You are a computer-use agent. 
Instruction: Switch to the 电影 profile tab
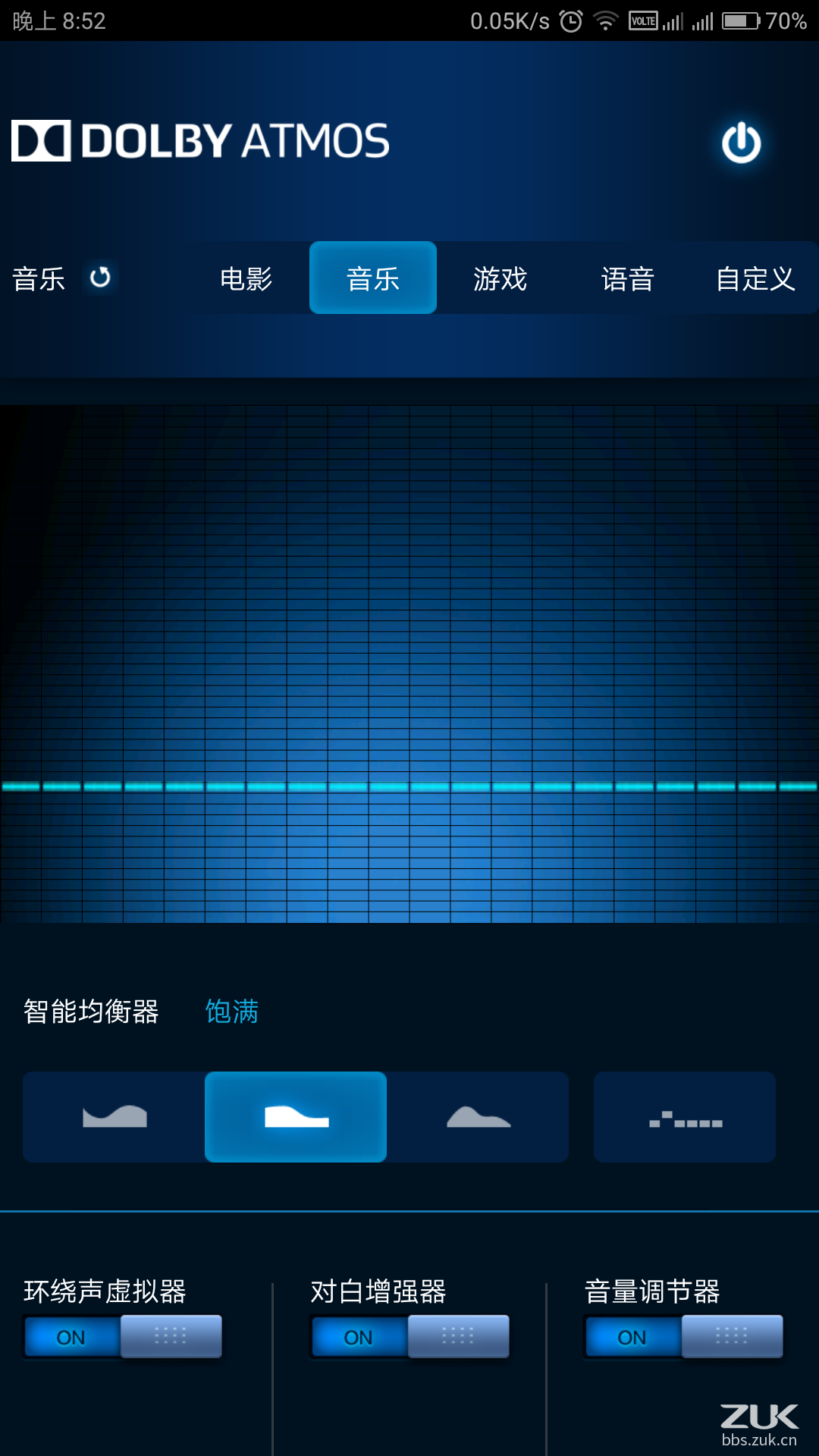pos(246,278)
